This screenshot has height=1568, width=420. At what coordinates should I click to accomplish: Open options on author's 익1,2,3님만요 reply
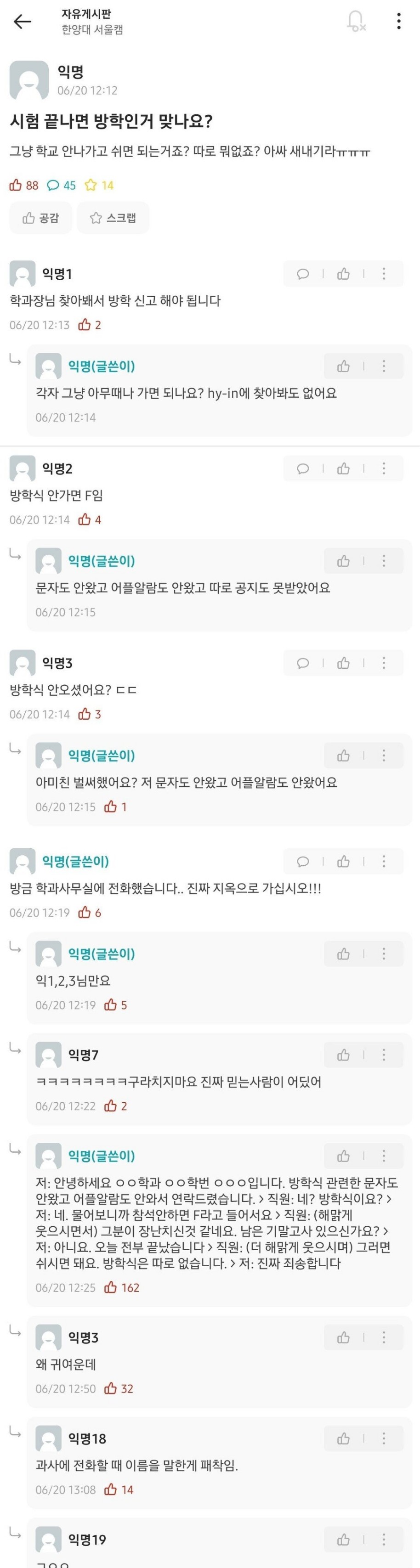384,954
